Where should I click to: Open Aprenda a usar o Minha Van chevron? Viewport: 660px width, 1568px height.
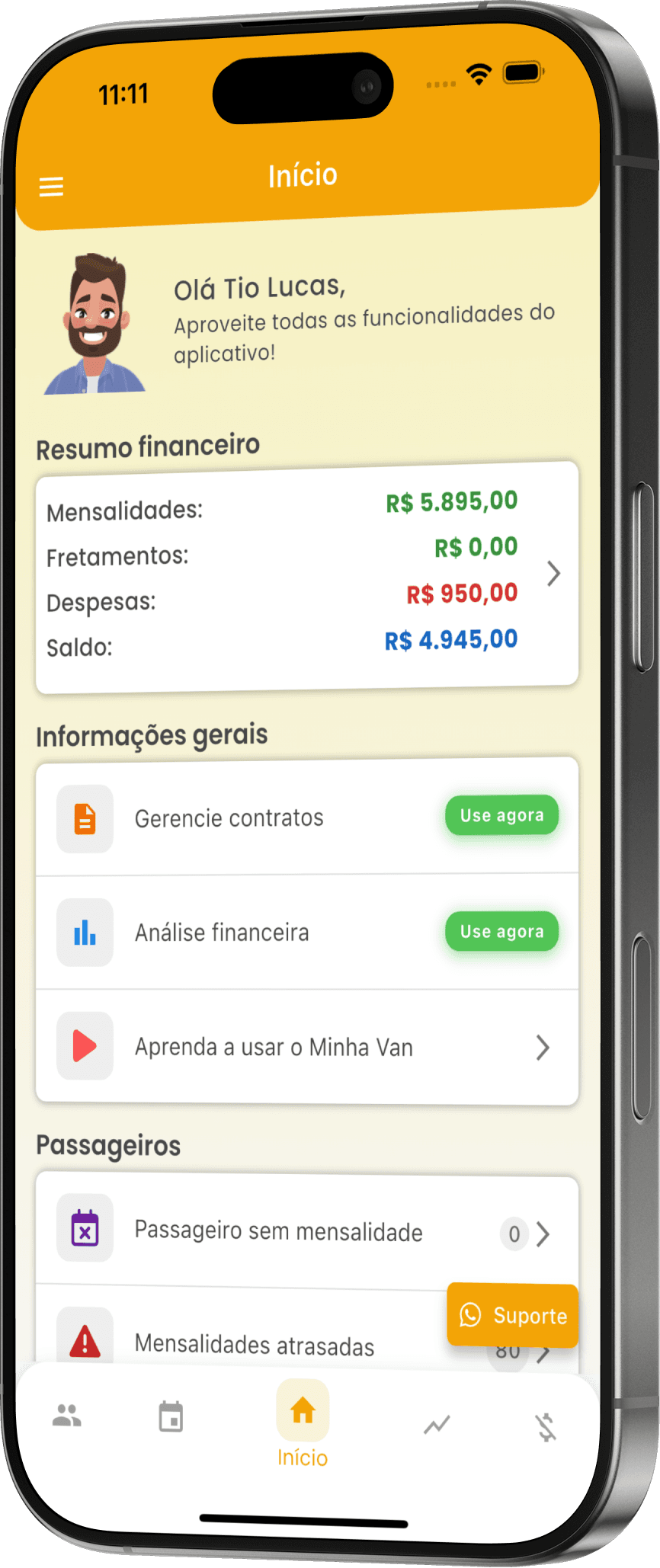[x=542, y=1047]
